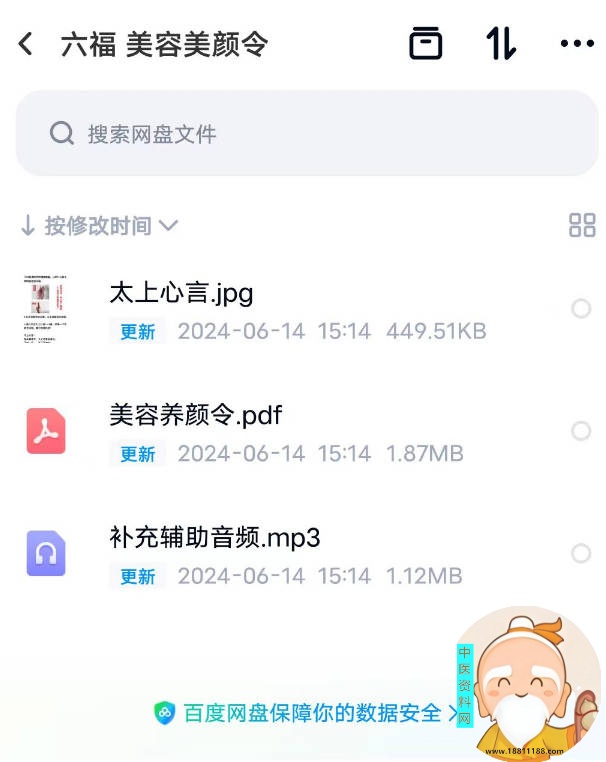Switch to grid view layout
This screenshot has height=762, width=606.
point(582,225)
